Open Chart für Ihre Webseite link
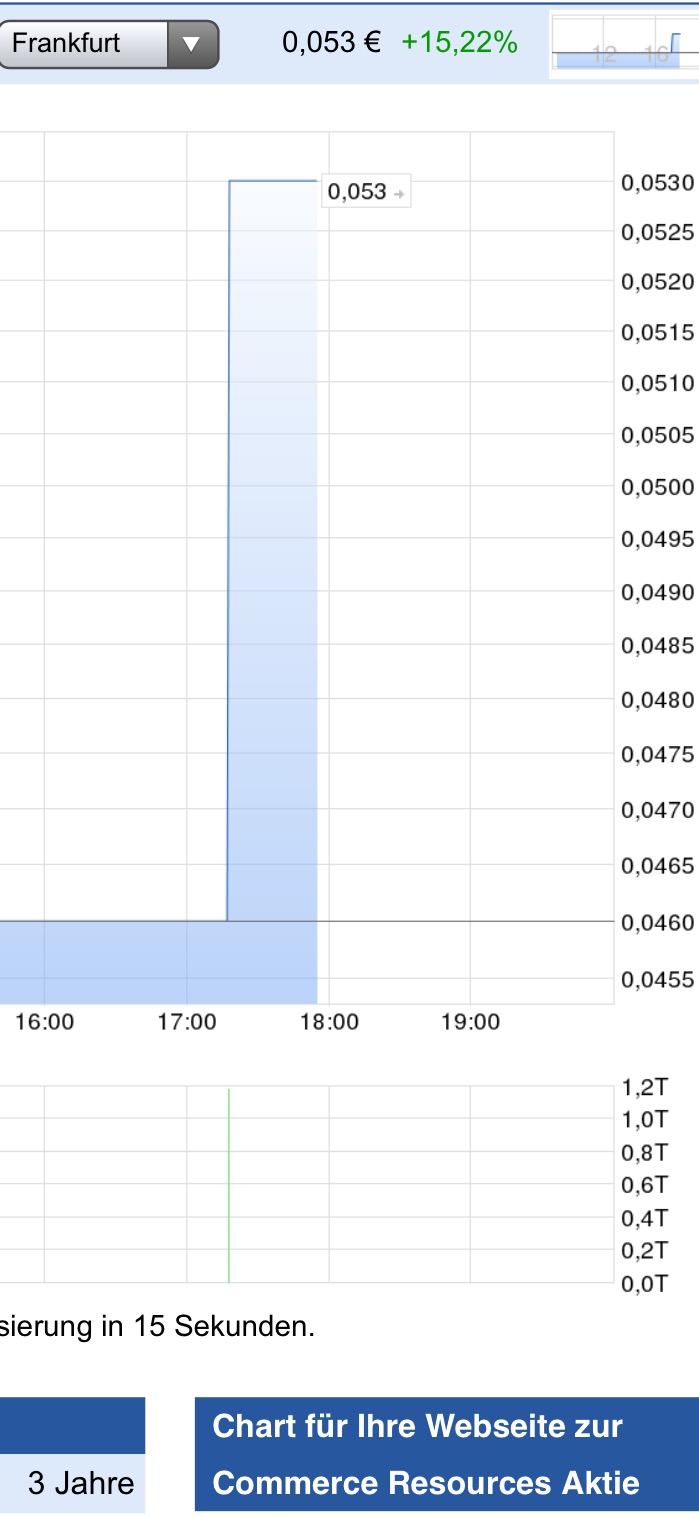The height and width of the screenshot is (1517, 699). 446,1454
